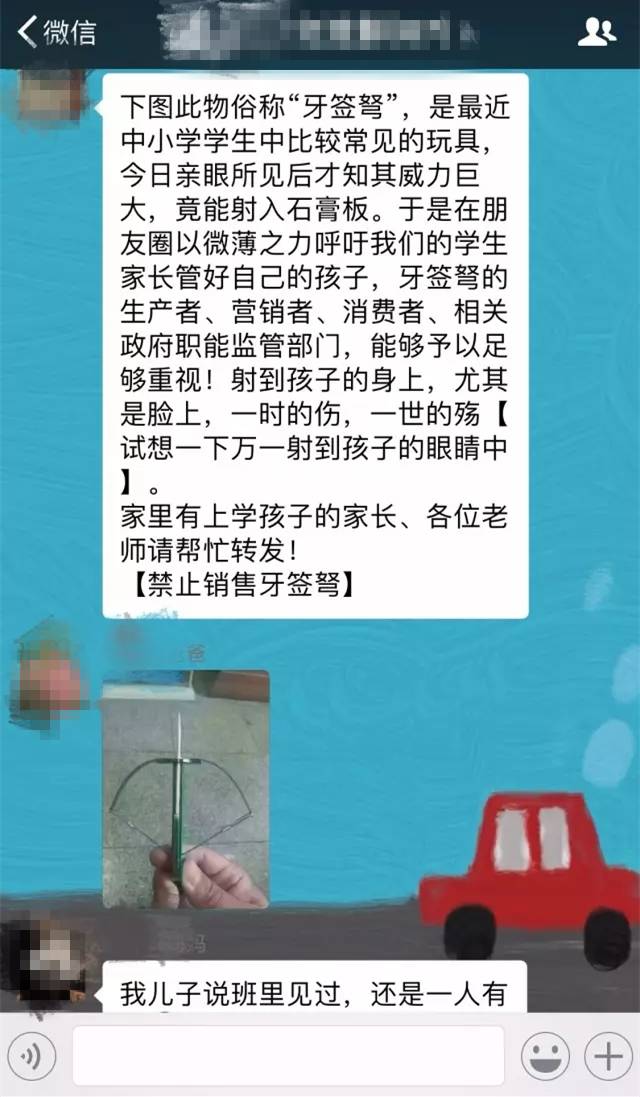The width and height of the screenshot is (640, 1097).
Task: Go back to the 微信 chat list
Action: tap(55, 32)
